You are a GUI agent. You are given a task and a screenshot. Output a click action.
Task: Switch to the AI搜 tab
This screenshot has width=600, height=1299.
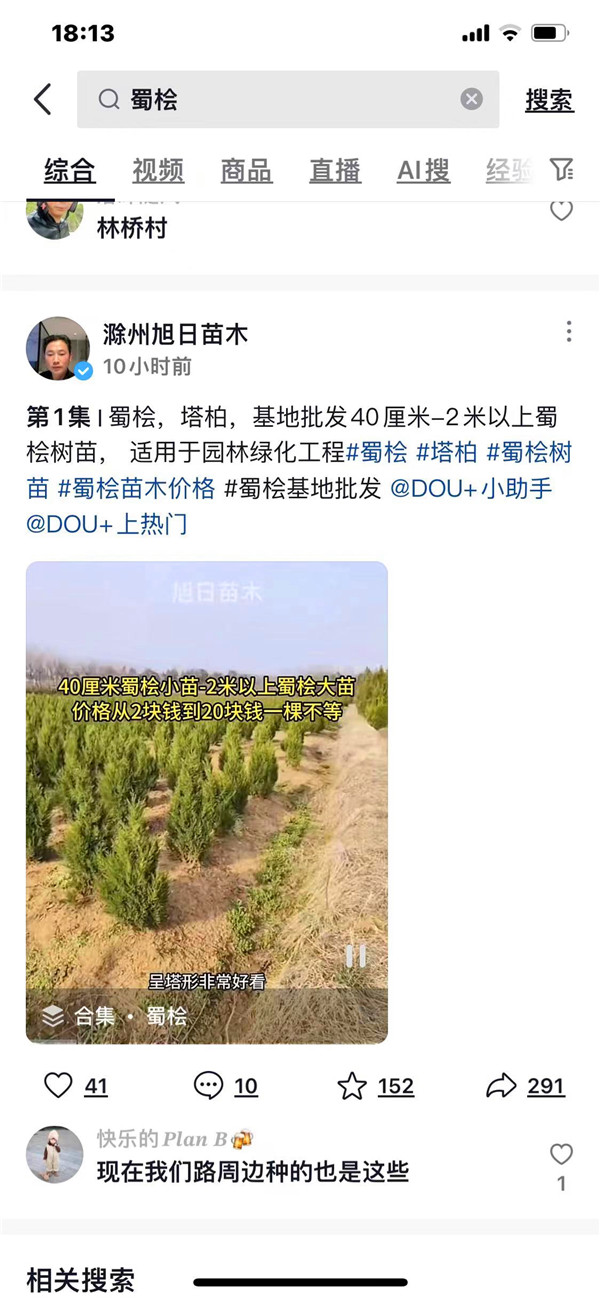click(423, 170)
